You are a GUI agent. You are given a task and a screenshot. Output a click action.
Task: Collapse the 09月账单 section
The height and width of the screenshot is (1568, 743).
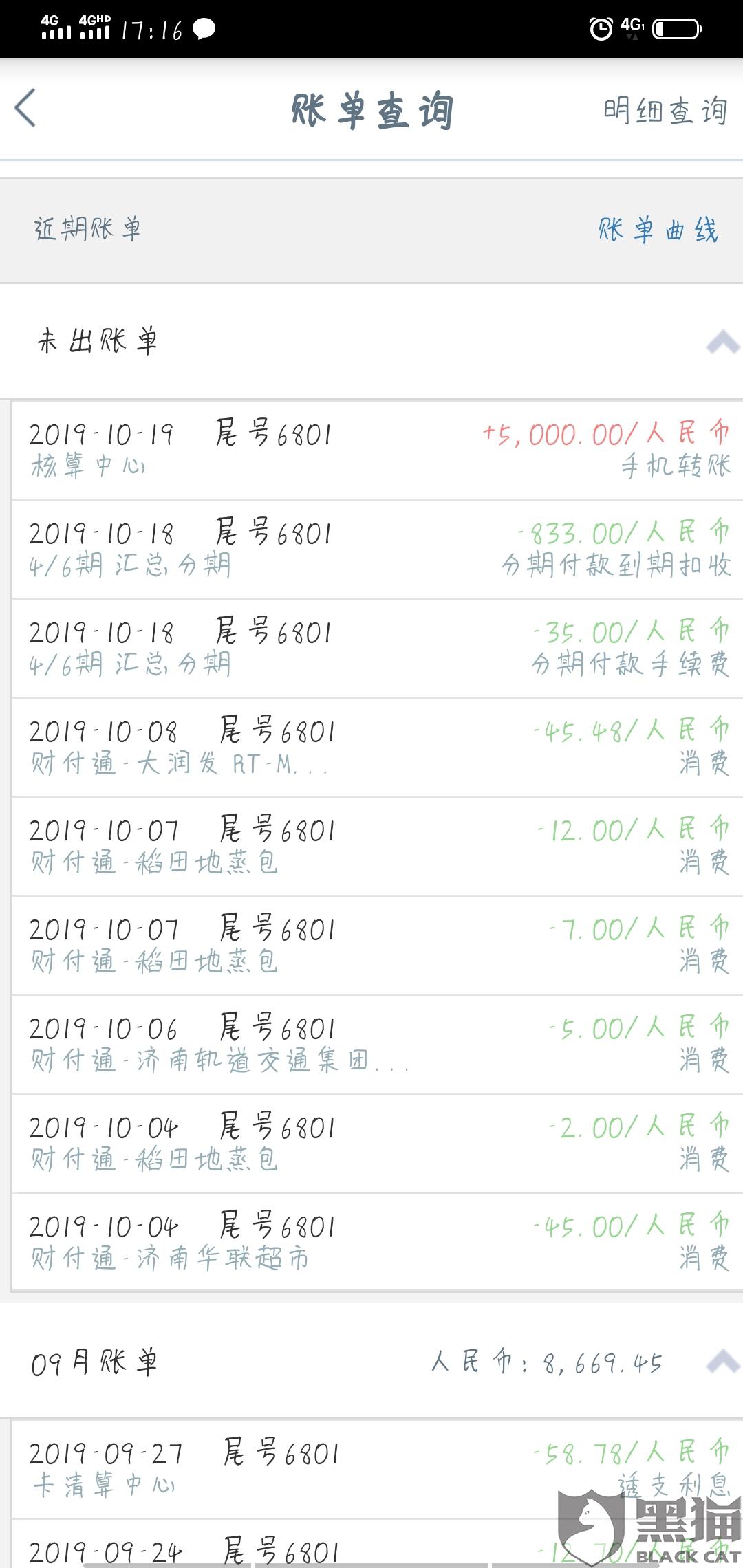point(722,1362)
